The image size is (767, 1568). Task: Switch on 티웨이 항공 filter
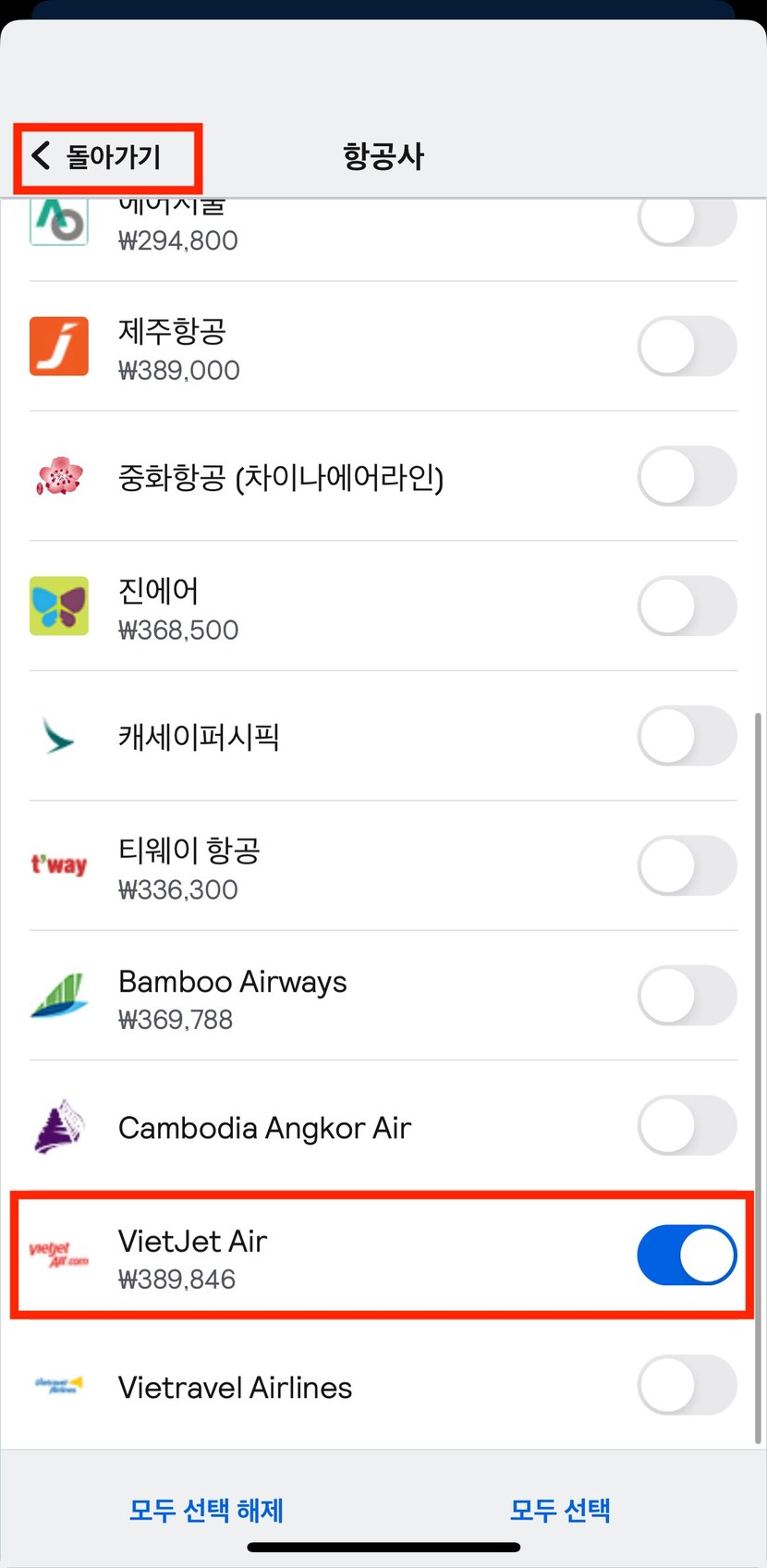click(x=687, y=866)
